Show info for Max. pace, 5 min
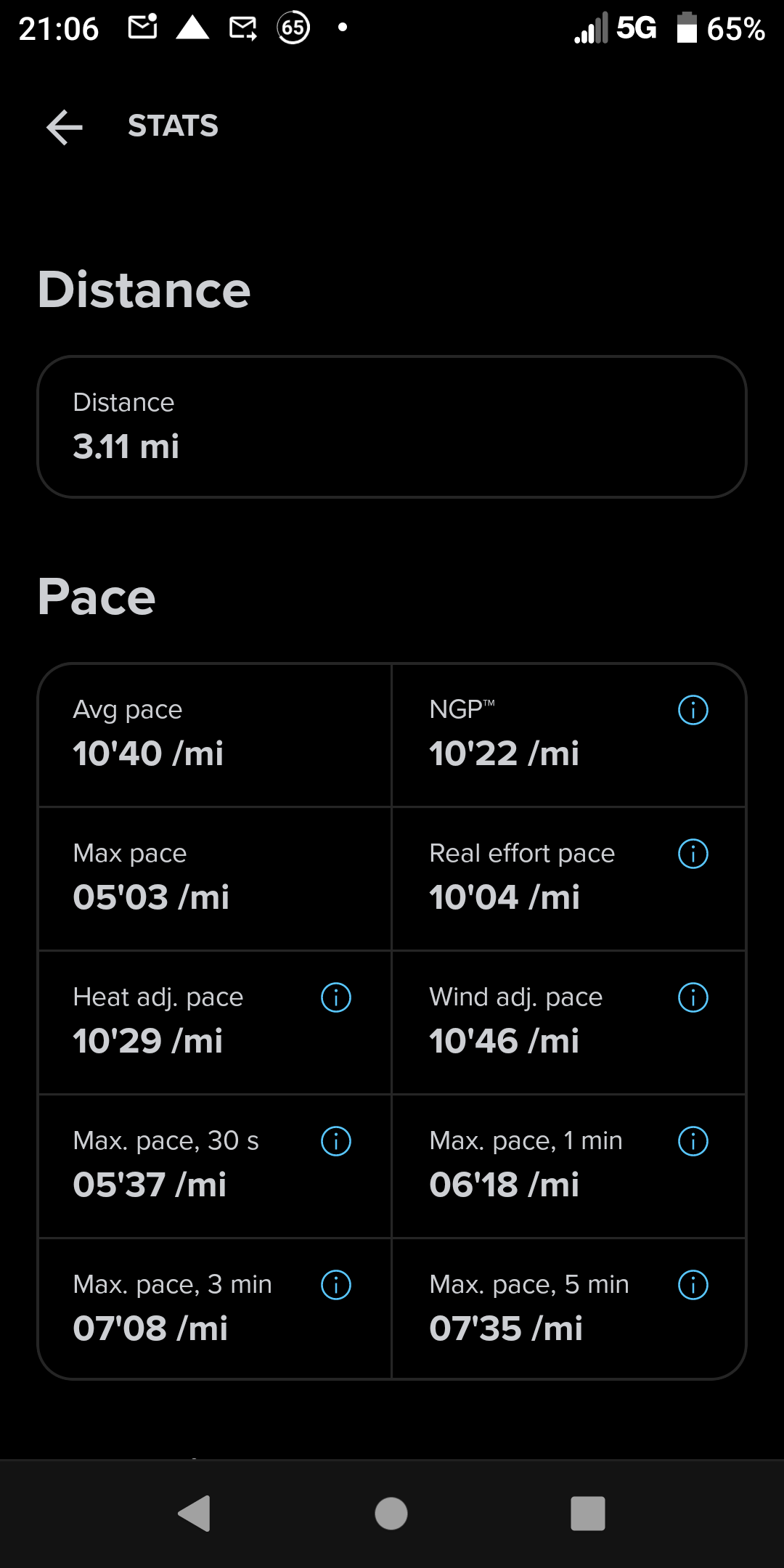The height and width of the screenshot is (1568, 784). (693, 1285)
